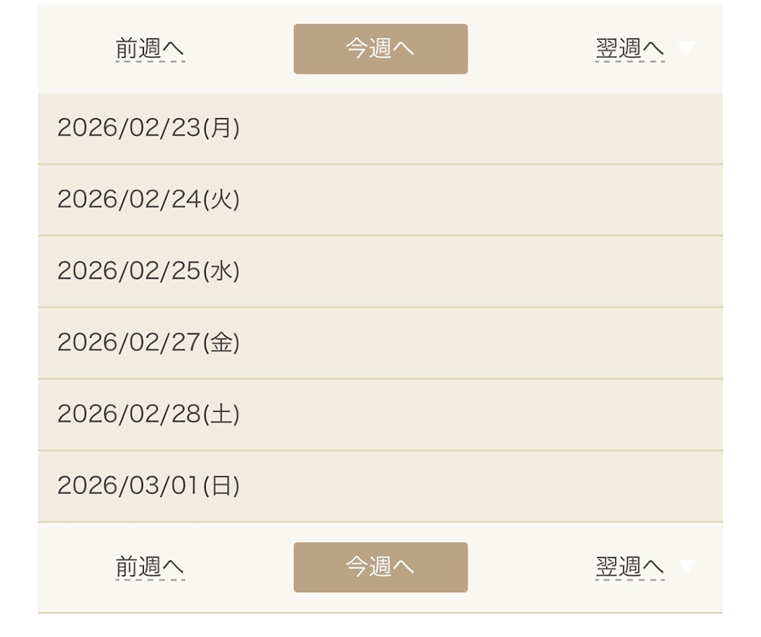Screen dimensions: 761x637
Task: Tap 今週へ button above the date list
Action: click(x=380, y=49)
